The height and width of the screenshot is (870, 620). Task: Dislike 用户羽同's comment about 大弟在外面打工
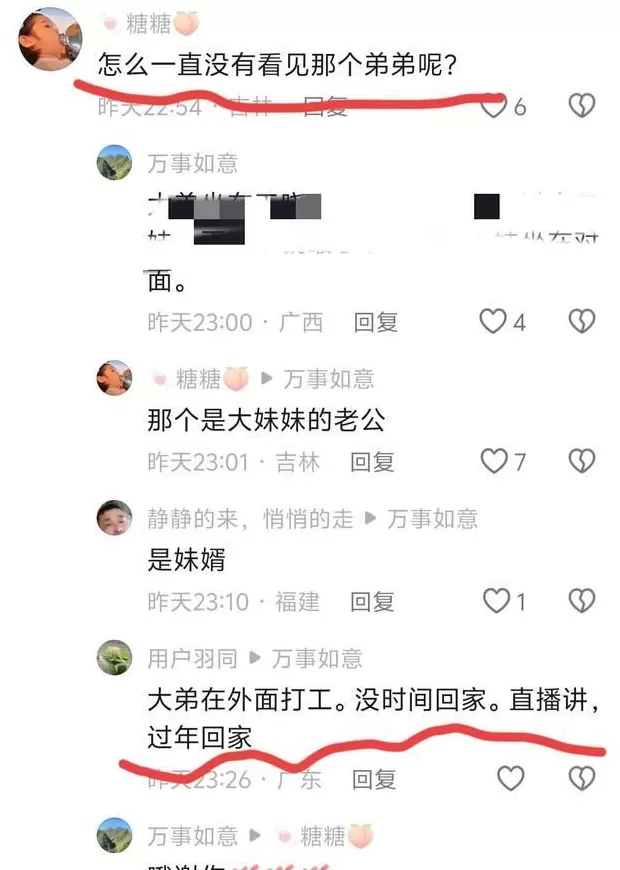click(x=581, y=778)
